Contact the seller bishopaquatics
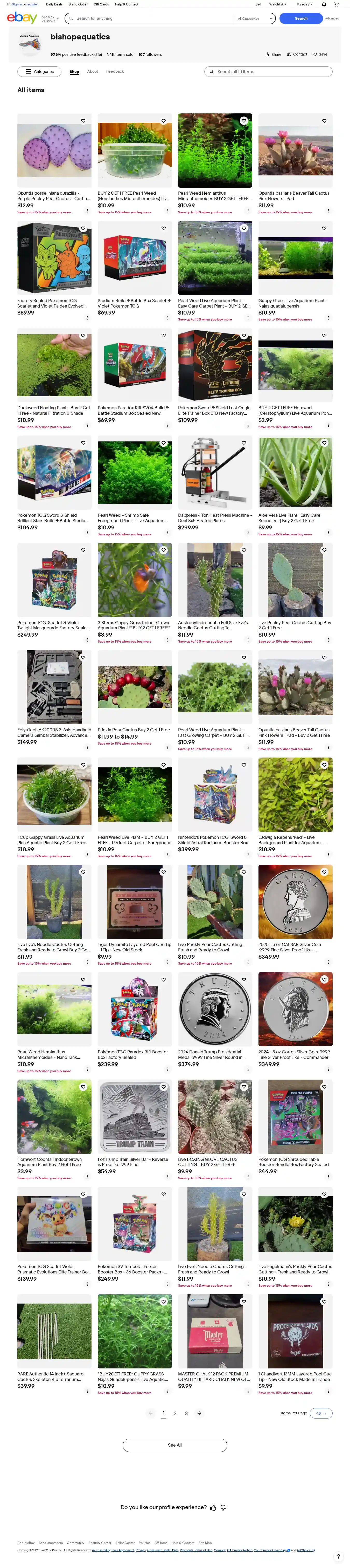The width and height of the screenshot is (350, 1568). coord(297,54)
